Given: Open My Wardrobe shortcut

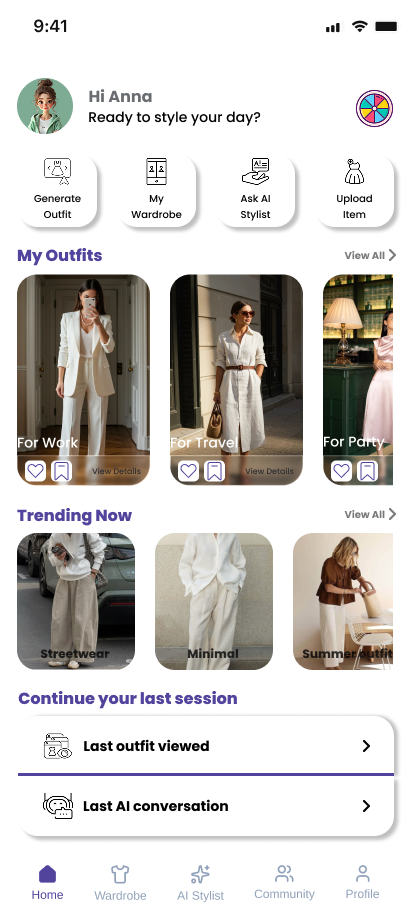Looking at the screenshot, I should point(156,190).
